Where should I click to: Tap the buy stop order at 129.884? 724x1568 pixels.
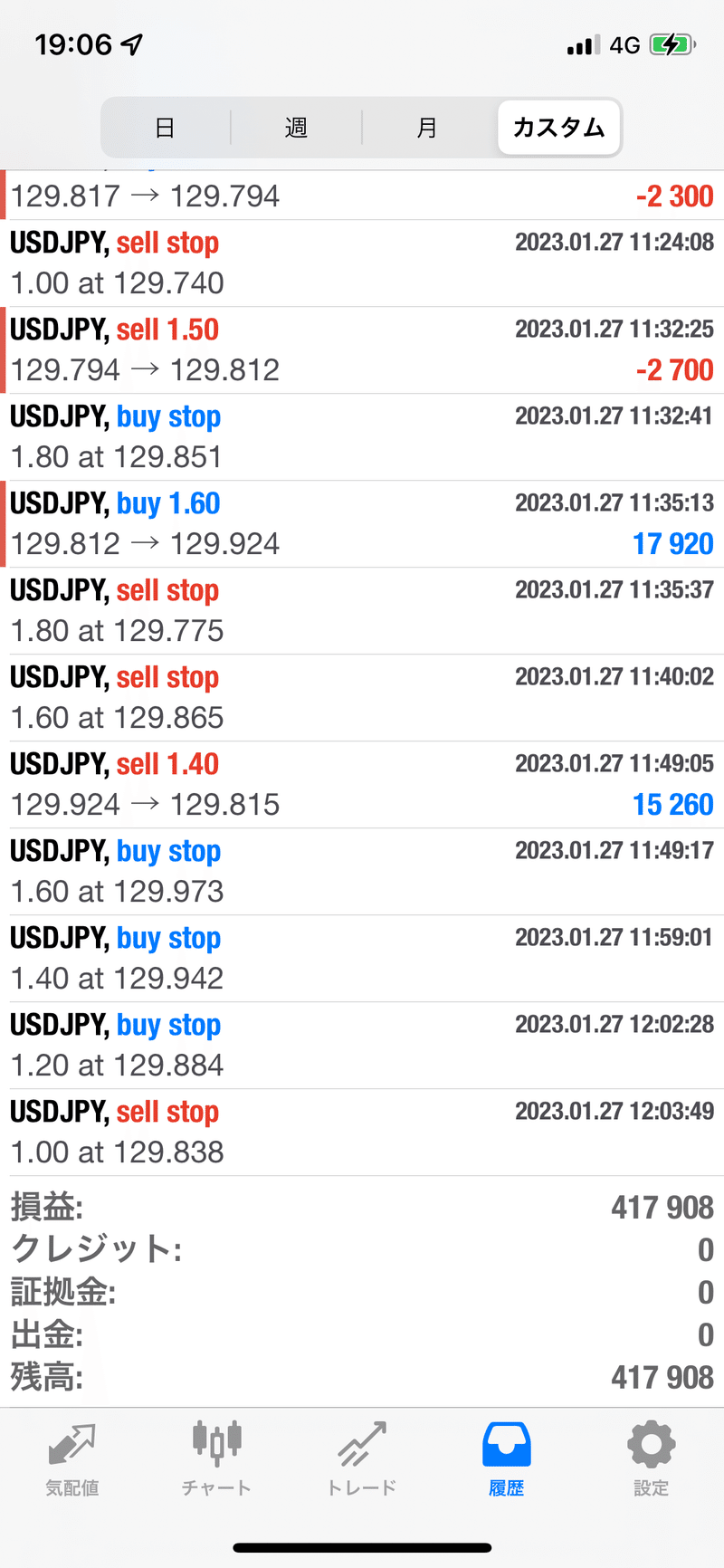(x=362, y=1046)
